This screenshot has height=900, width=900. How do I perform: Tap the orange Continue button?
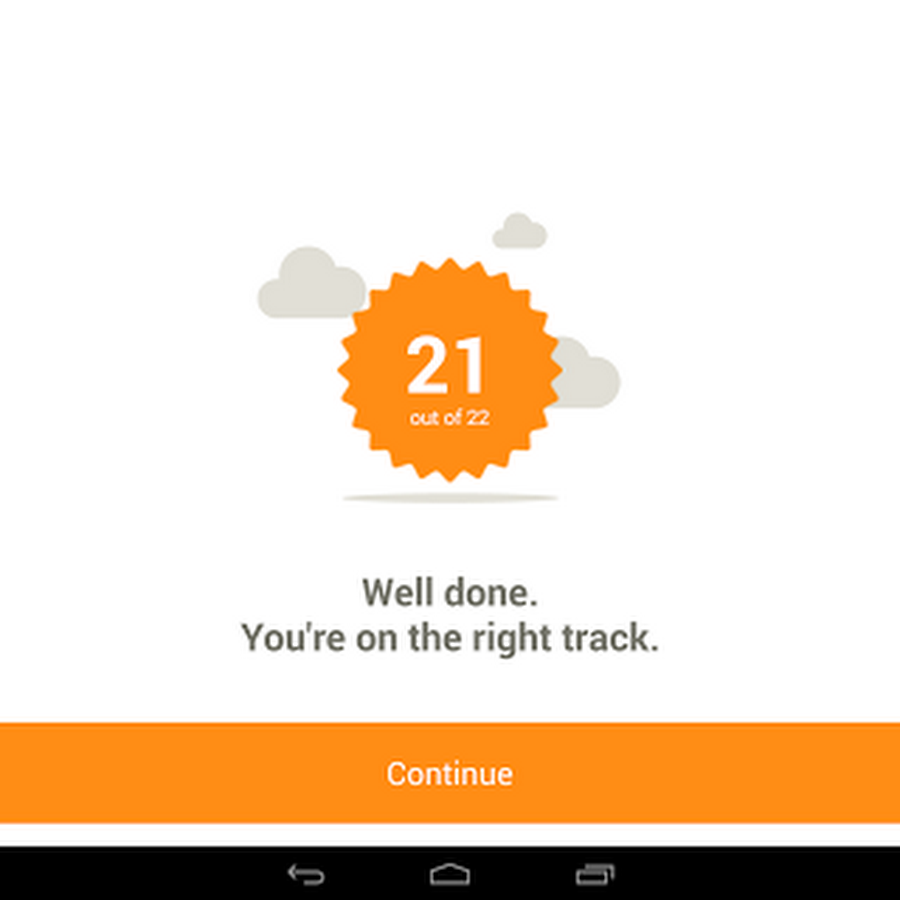click(450, 773)
